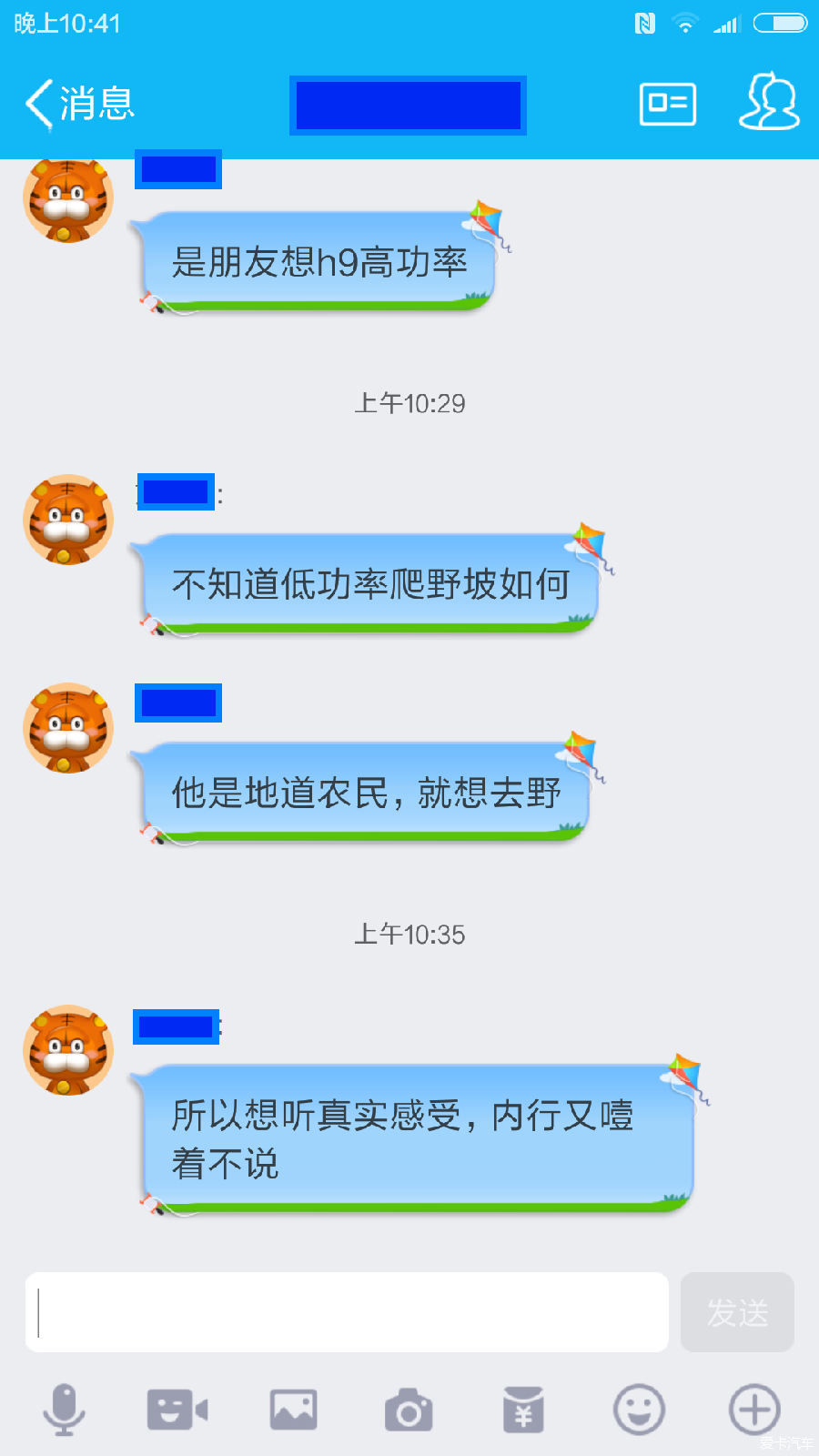The width and height of the screenshot is (819, 1456).
Task: Send a red packet
Action: pos(523,1410)
